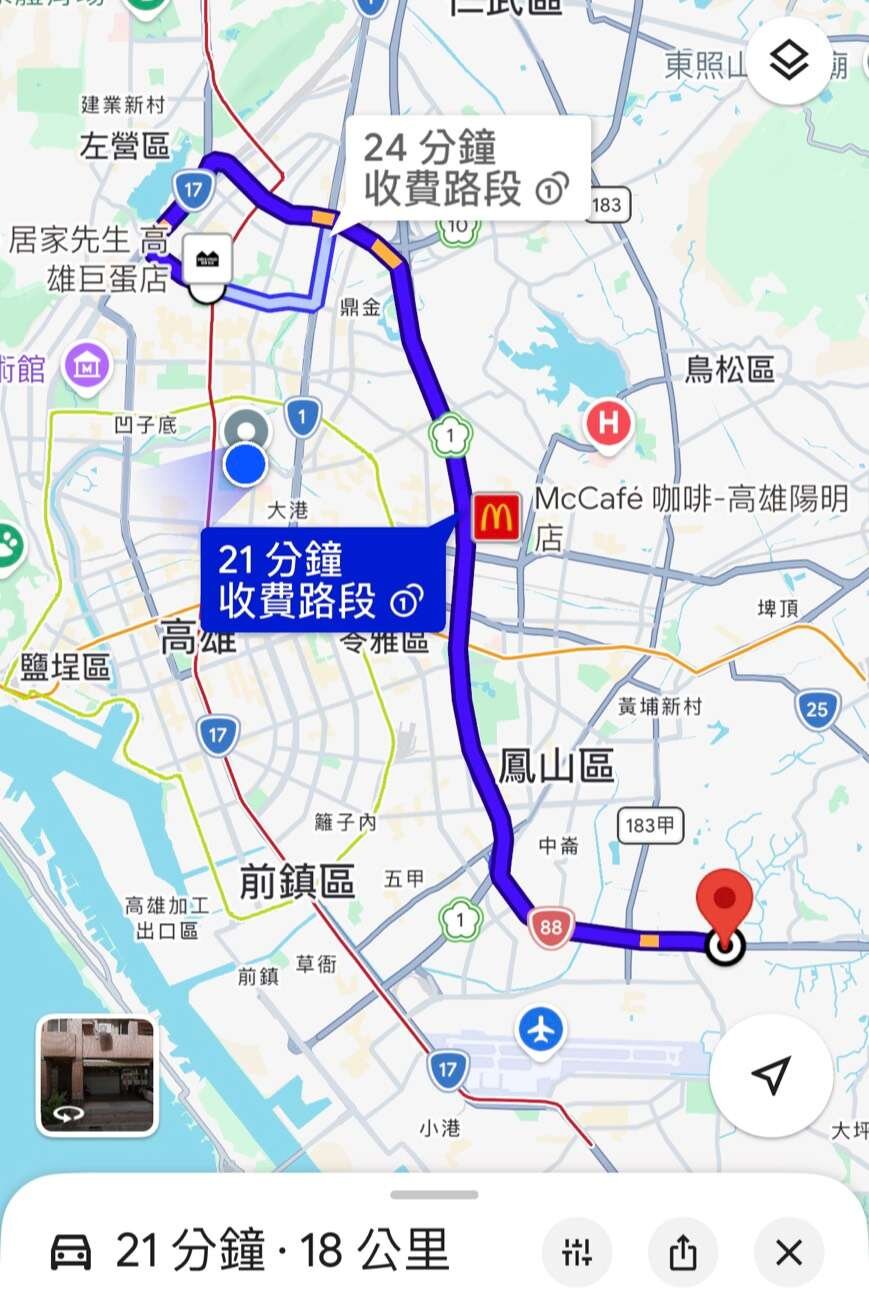Share the route directions

(x=683, y=1252)
